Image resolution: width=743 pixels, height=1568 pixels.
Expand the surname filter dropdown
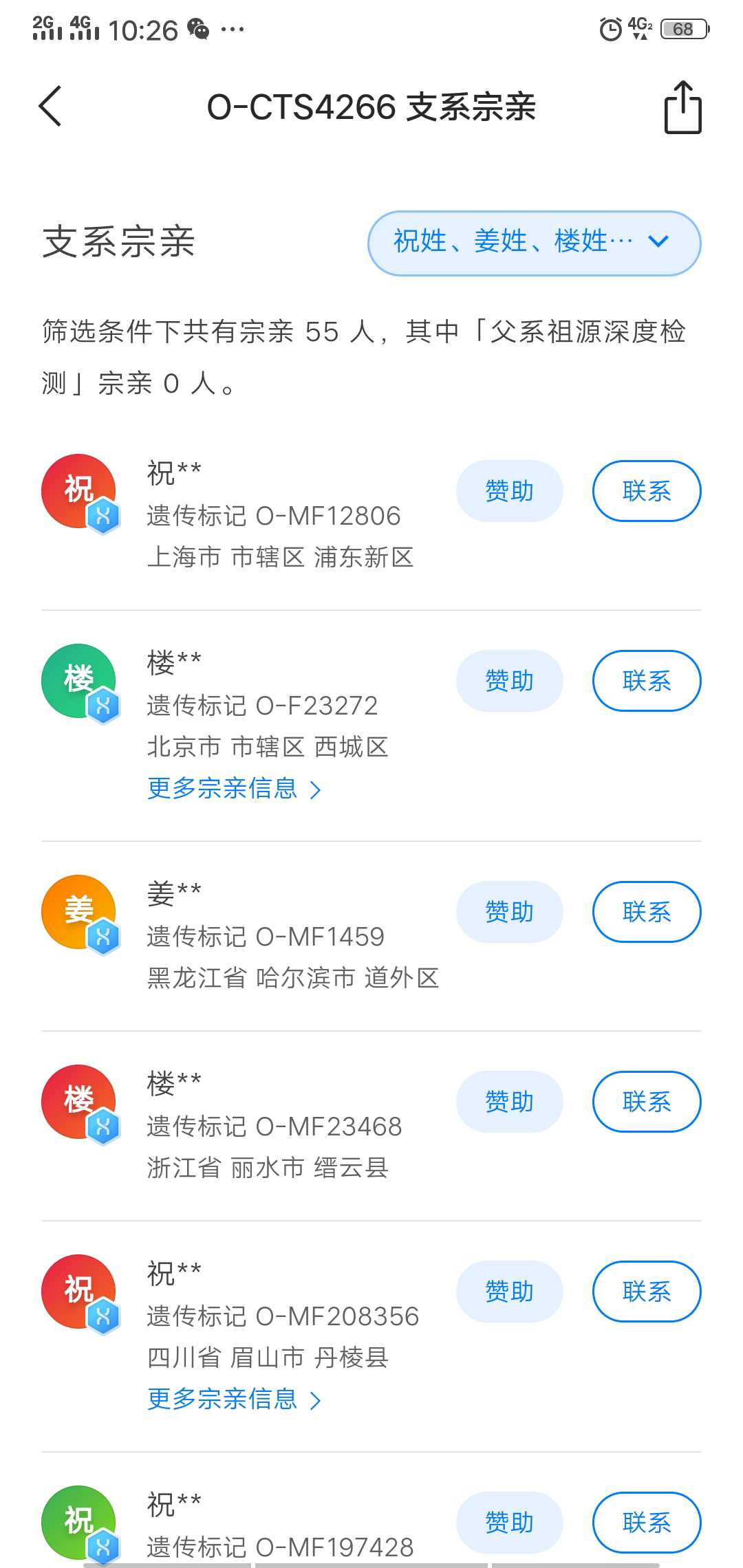[535, 243]
